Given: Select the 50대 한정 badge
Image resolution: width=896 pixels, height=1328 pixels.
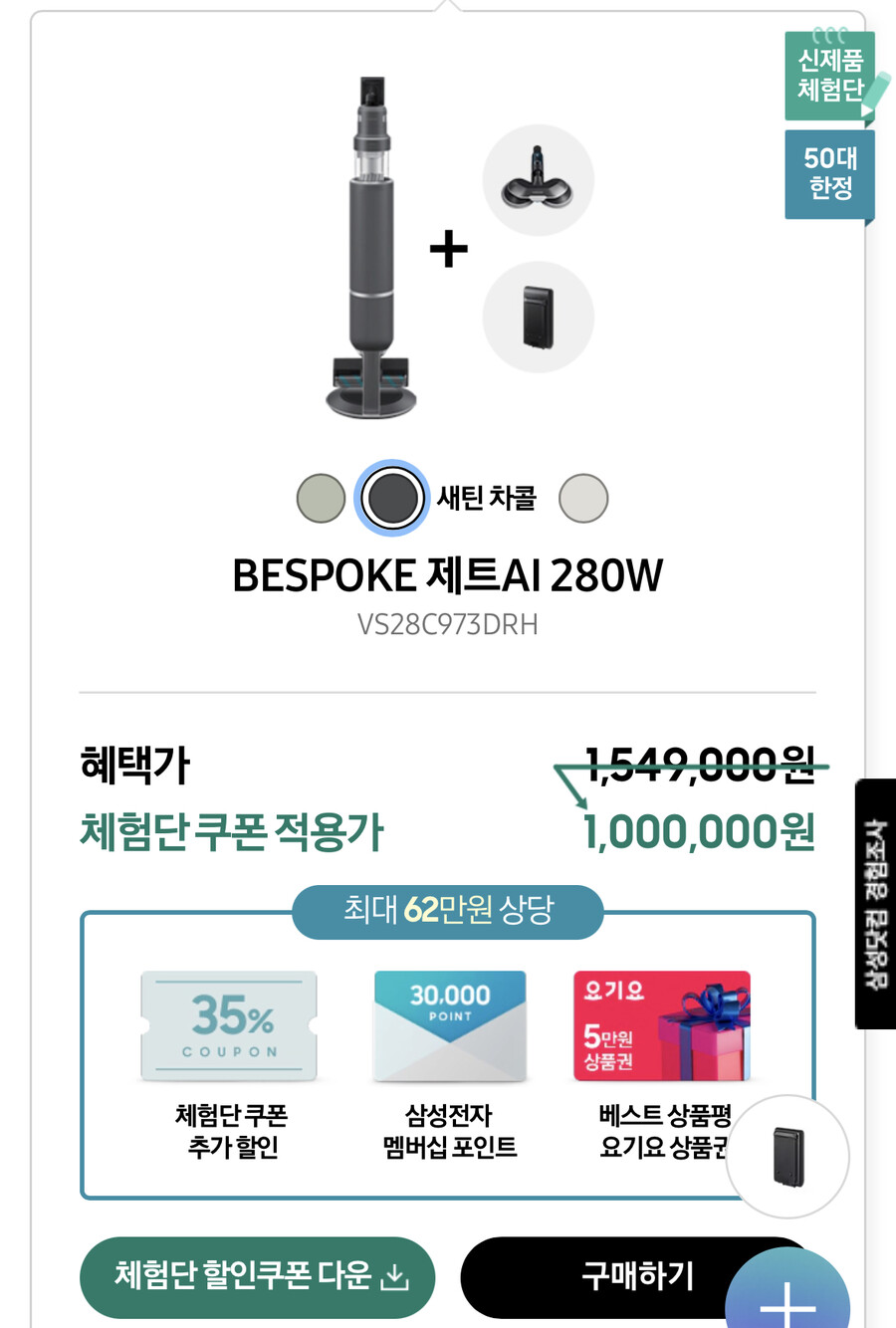Looking at the screenshot, I should [x=830, y=173].
